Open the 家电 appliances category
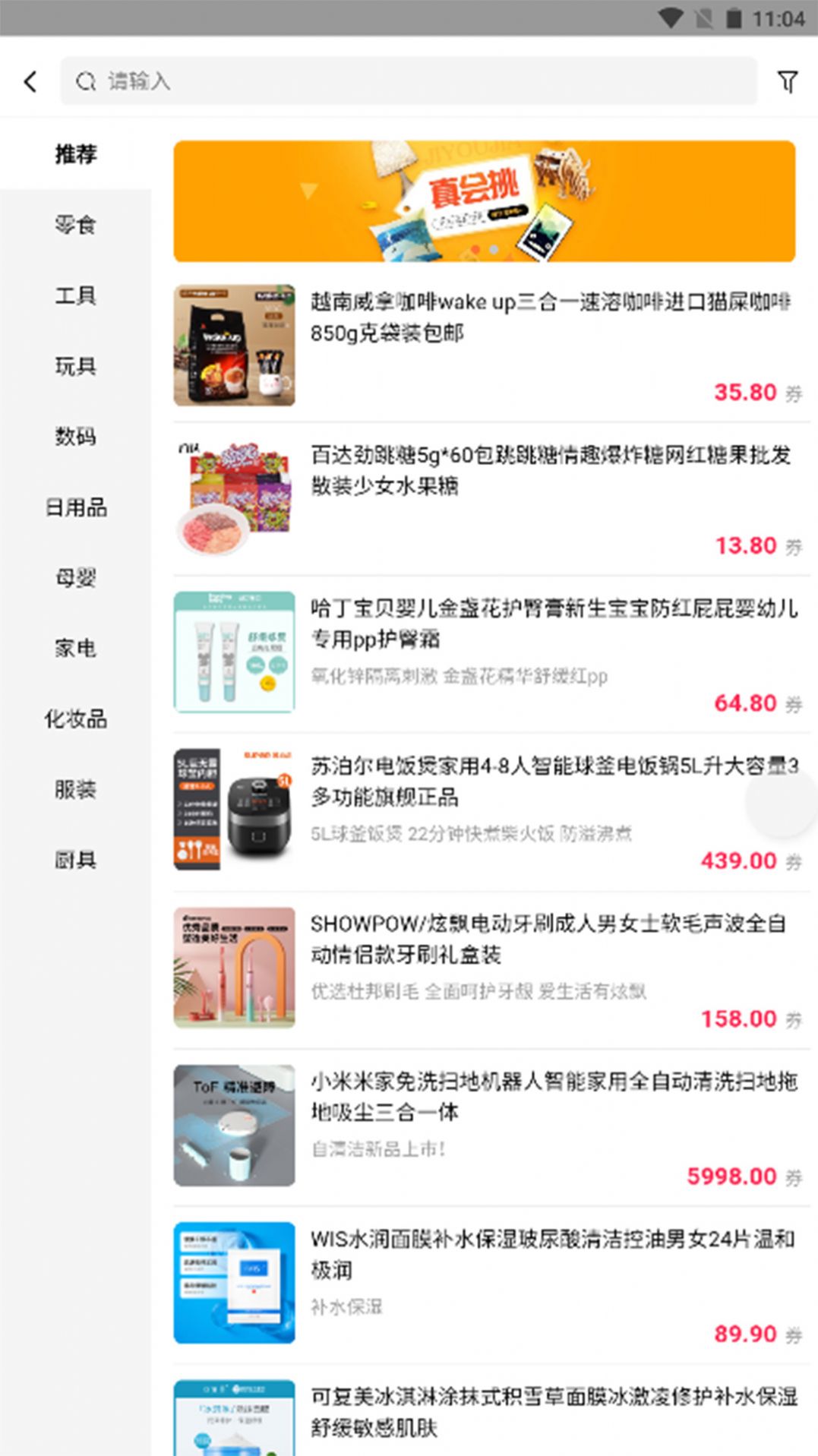 pyautogui.click(x=74, y=648)
